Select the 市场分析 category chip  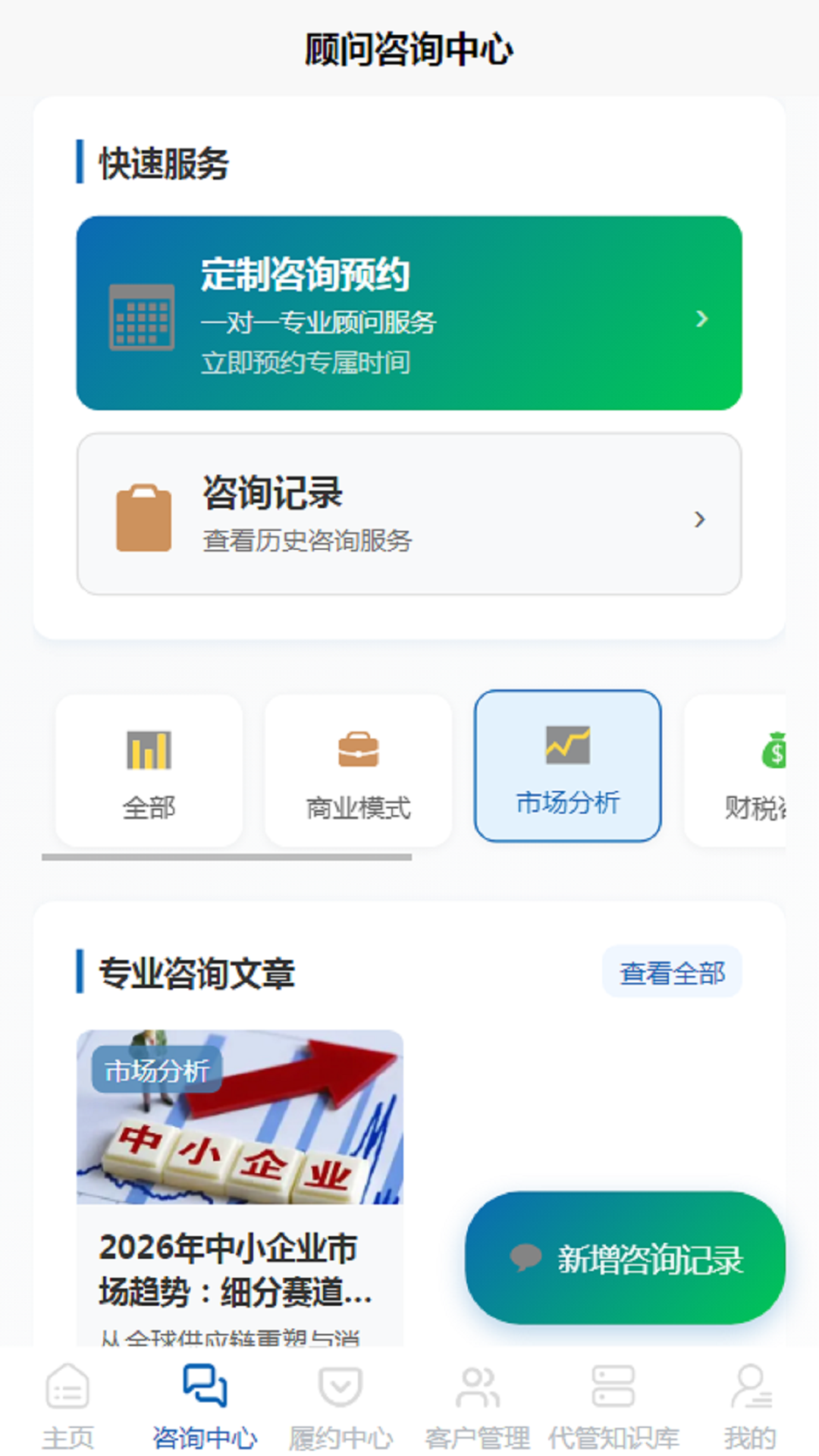coord(567,766)
